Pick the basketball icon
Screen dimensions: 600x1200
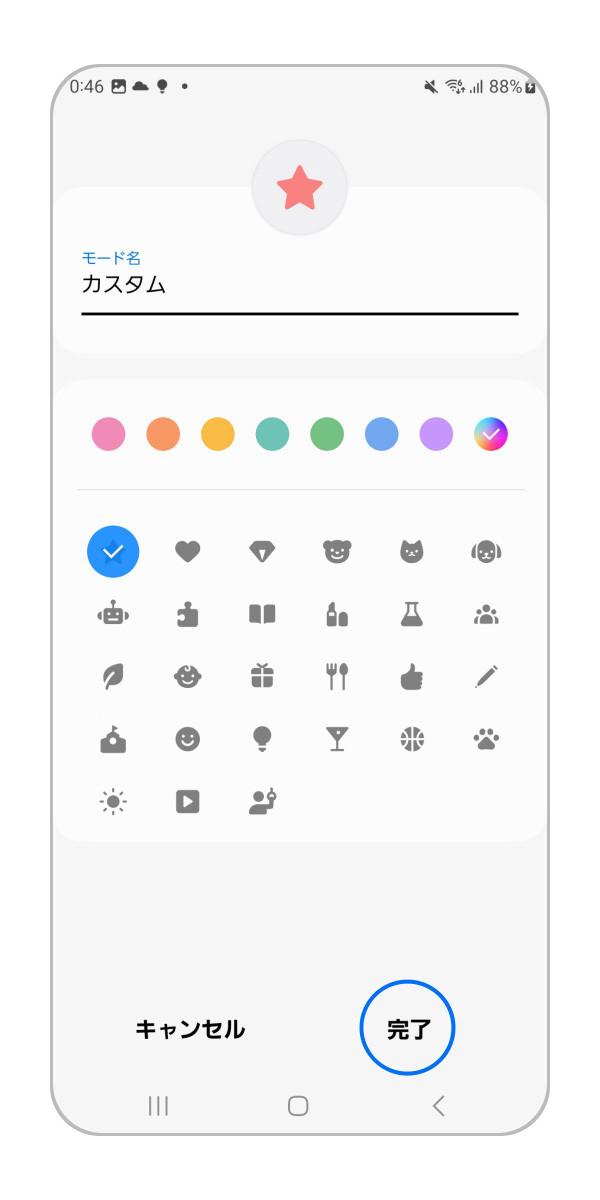(412, 739)
